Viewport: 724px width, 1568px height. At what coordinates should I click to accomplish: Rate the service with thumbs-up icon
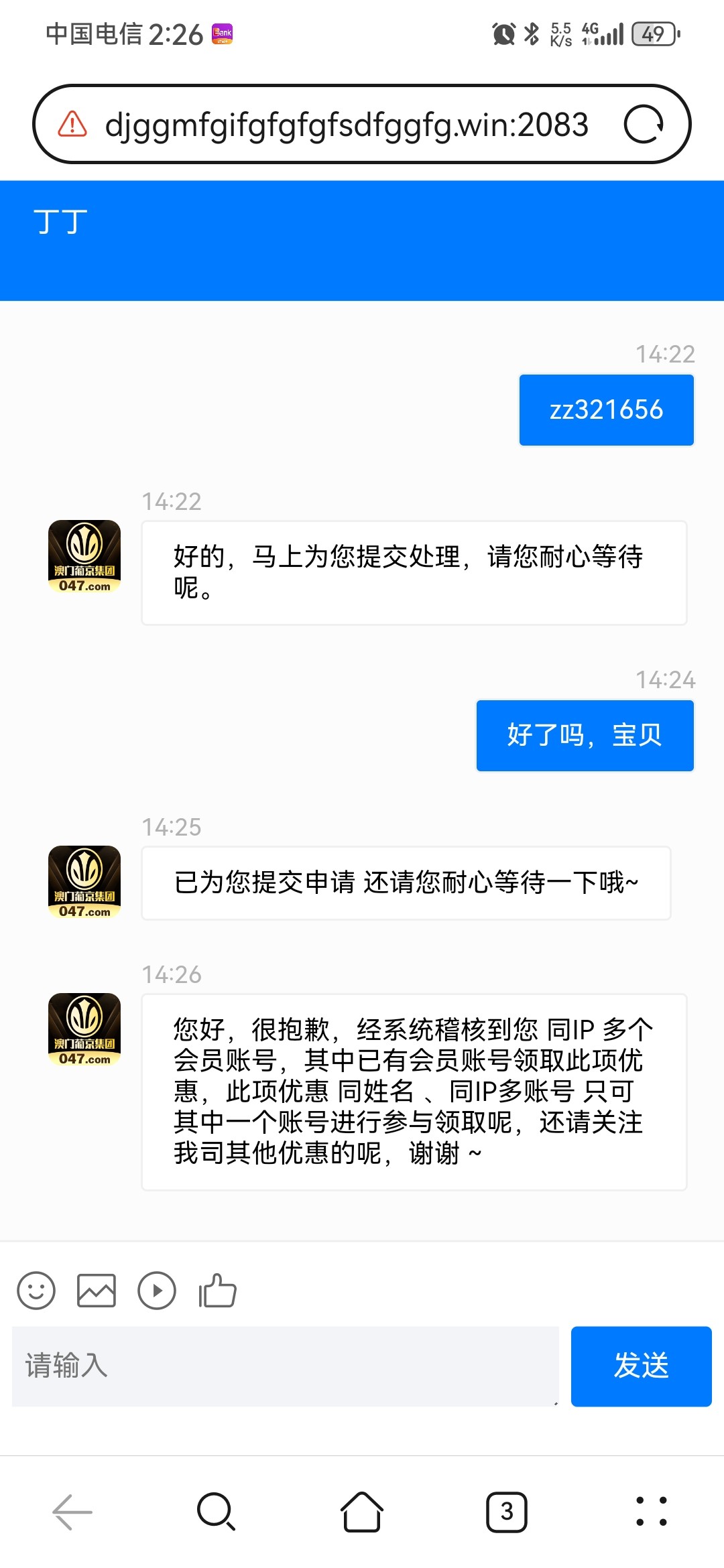coord(217,1290)
